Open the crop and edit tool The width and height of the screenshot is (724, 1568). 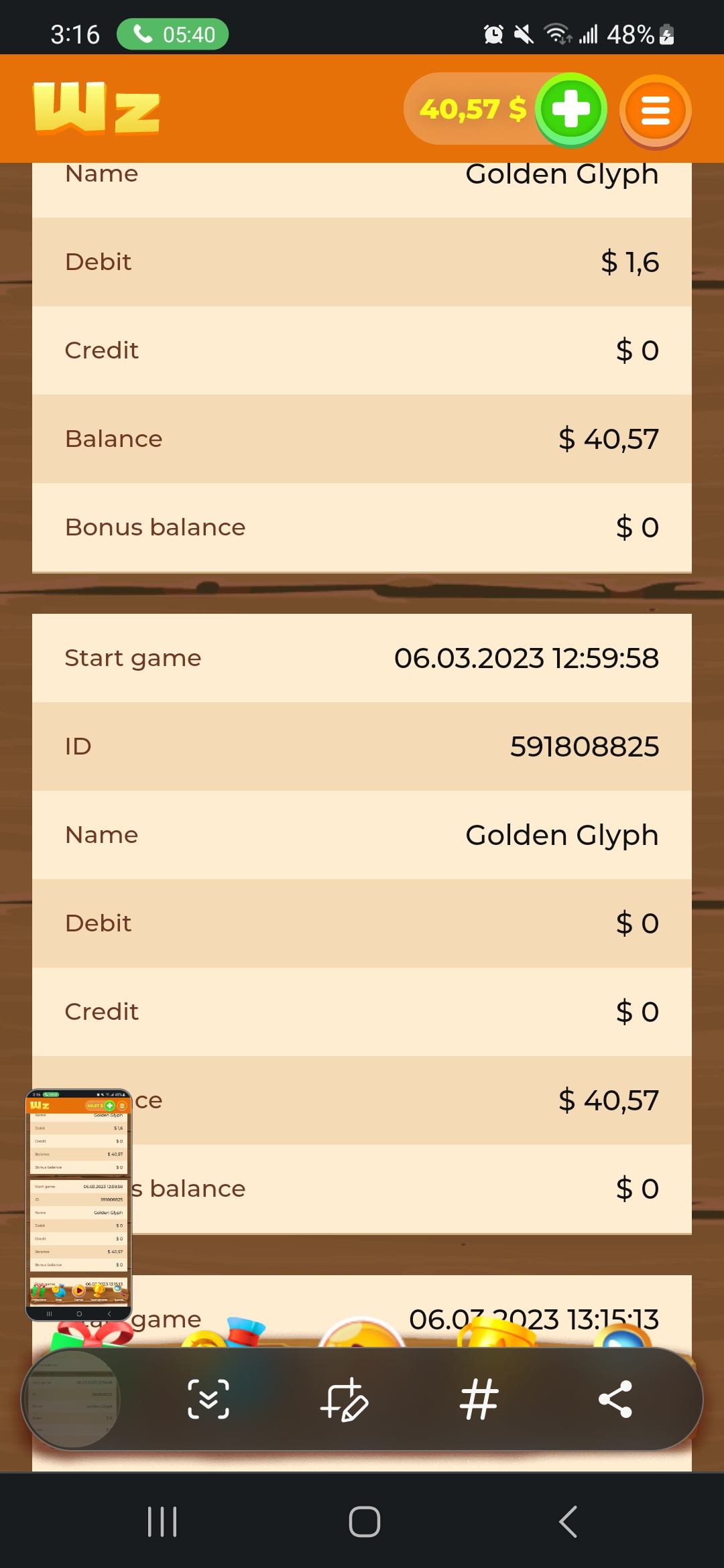[x=345, y=1399]
